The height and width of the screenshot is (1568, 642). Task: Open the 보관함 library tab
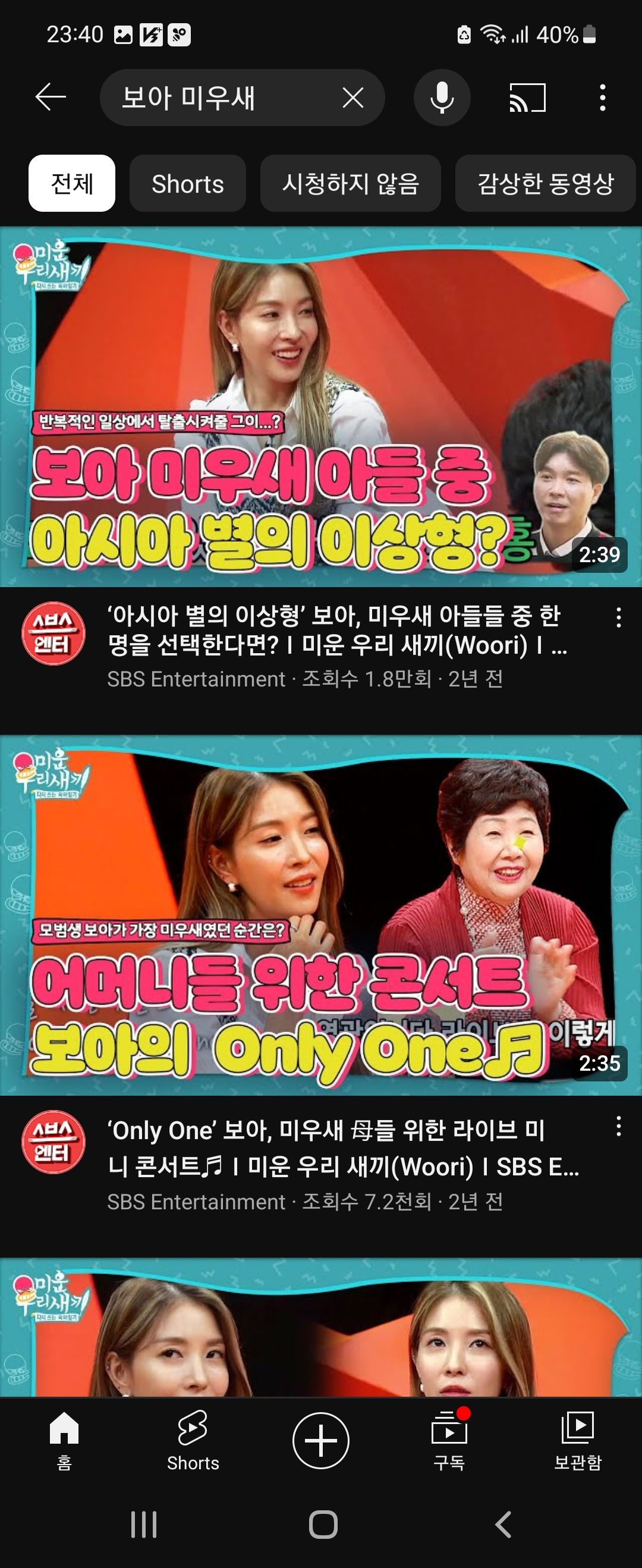[577, 1440]
